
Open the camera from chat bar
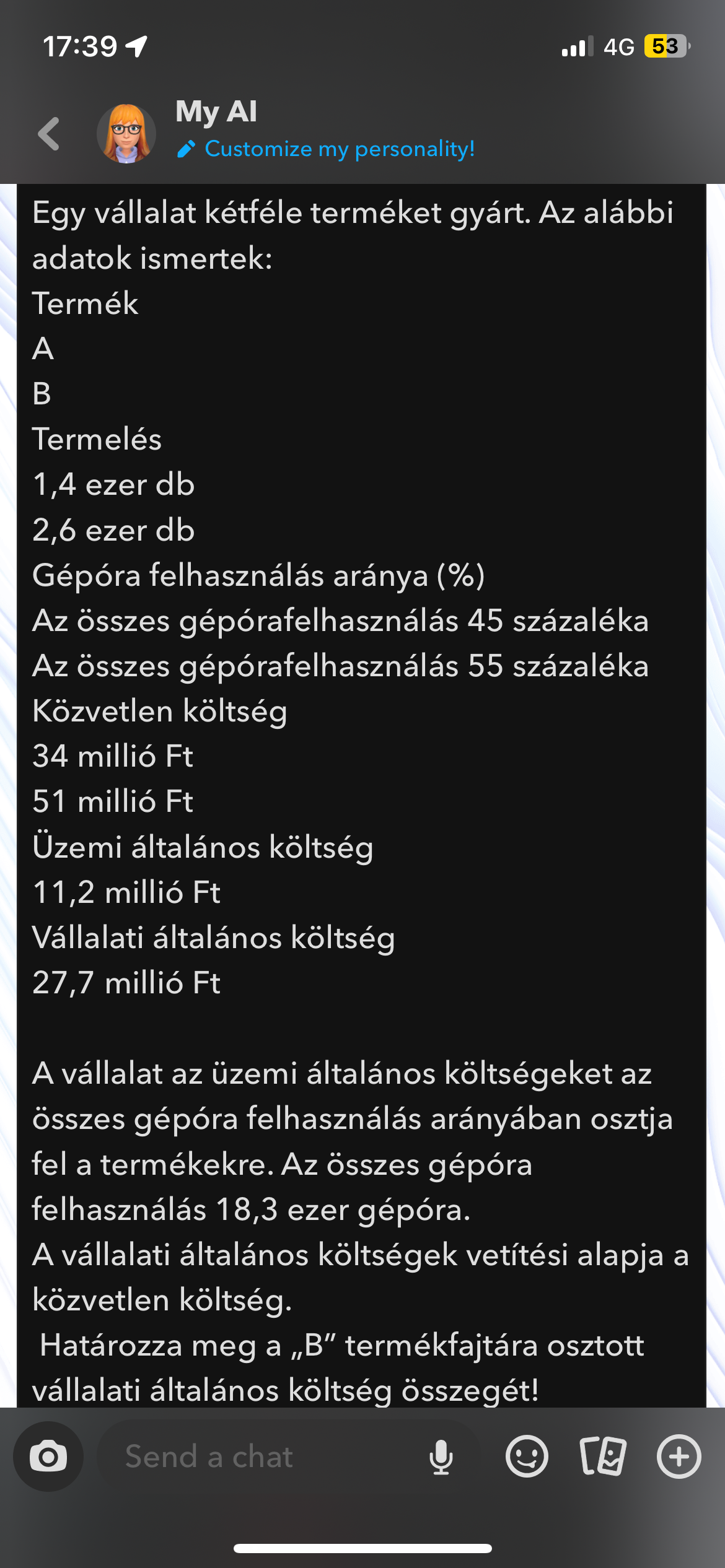coord(48,1456)
